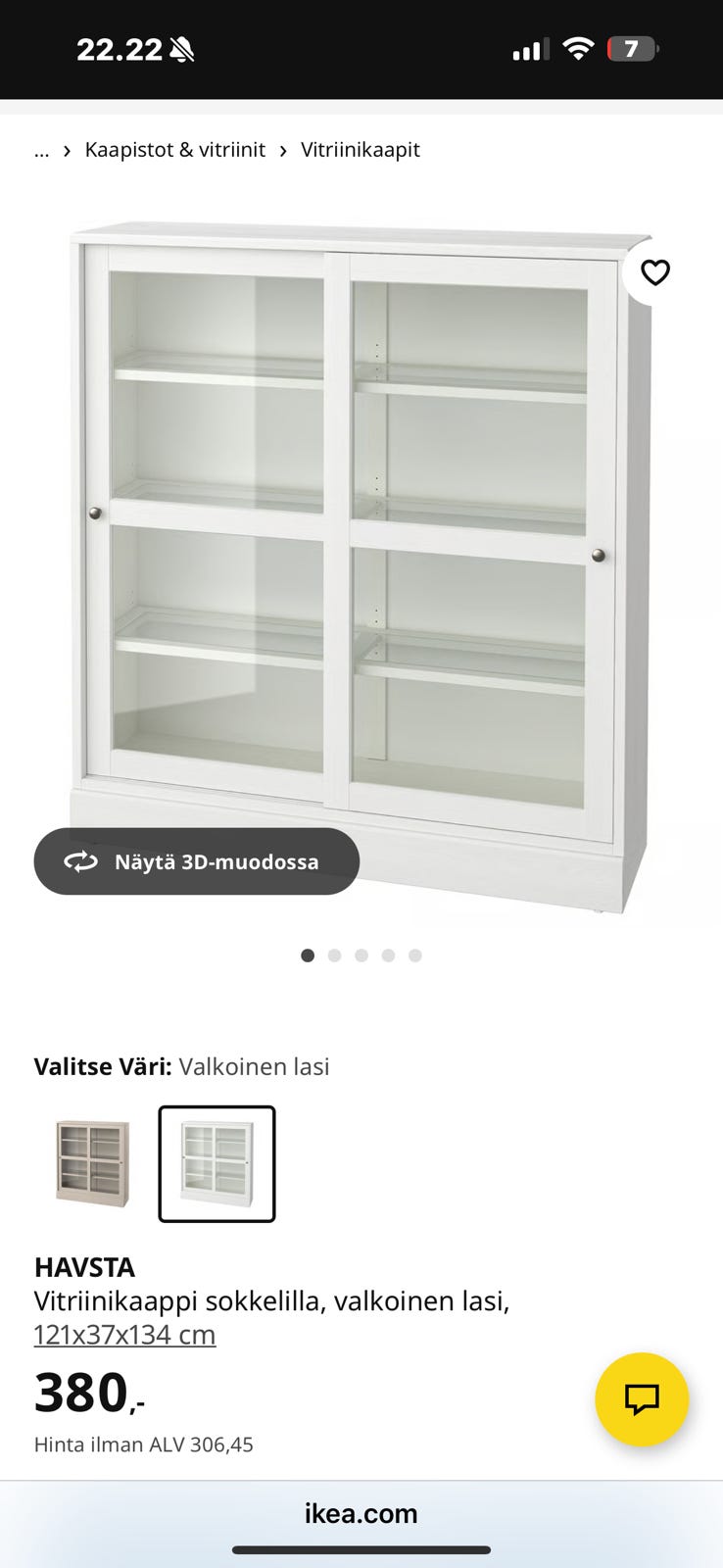The width and height of the screenshot is (723, 1568).
Task: Tap Näytä 3D-muodossa button
Action: click(197, 861)
